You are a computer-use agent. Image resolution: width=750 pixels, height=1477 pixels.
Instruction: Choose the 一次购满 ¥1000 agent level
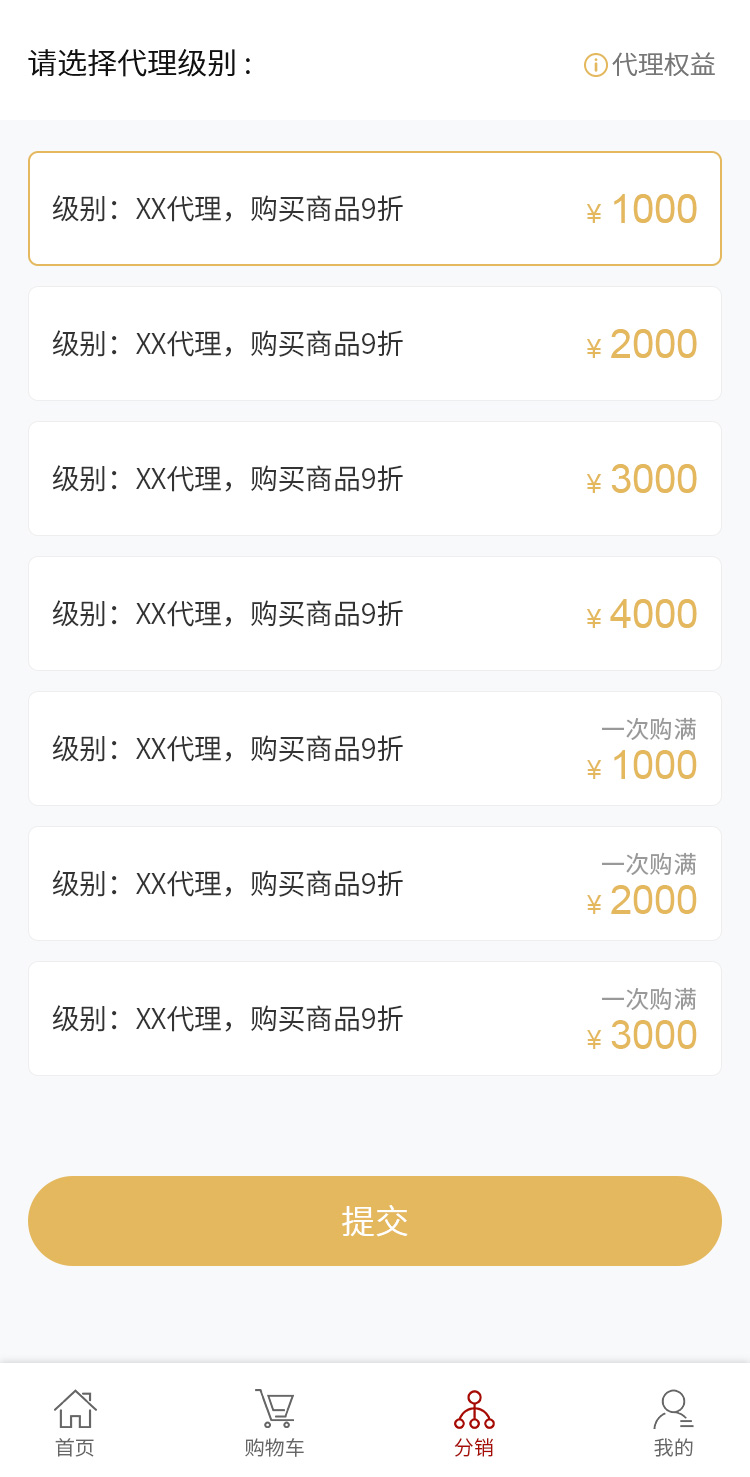click(375, 749)
